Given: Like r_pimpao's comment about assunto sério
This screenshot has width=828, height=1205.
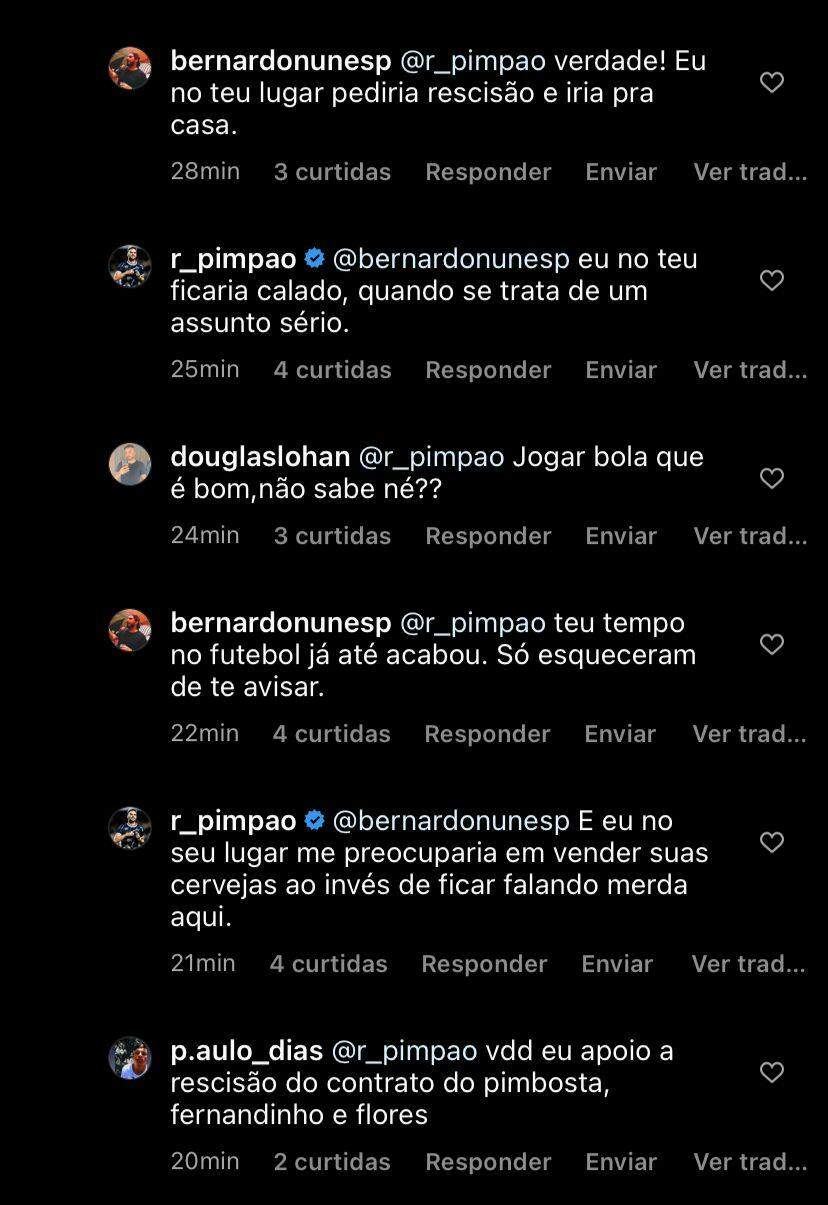Looking at the screenshot, I should click(x=772, y=280).
